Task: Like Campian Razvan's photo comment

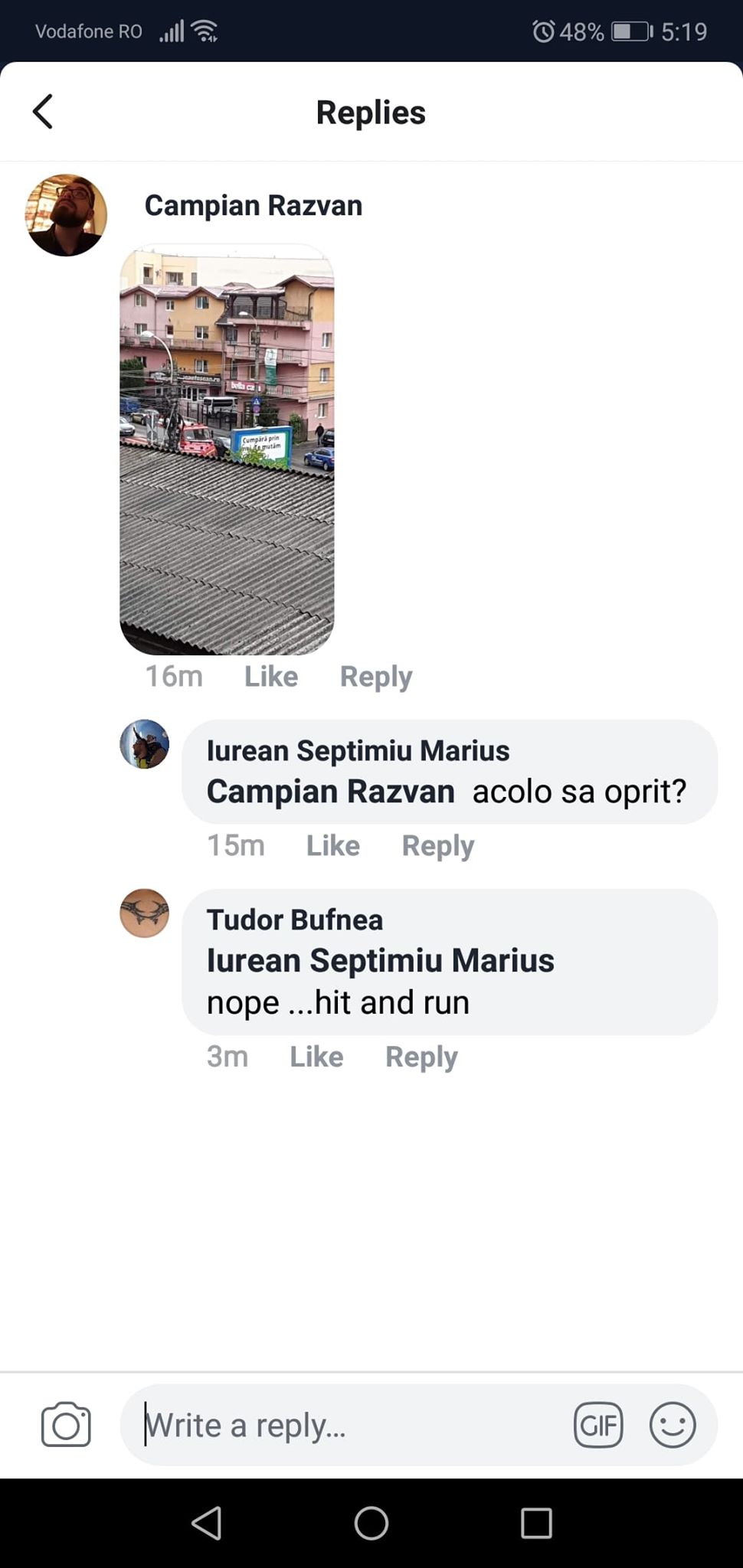Action: coord(270,676)
